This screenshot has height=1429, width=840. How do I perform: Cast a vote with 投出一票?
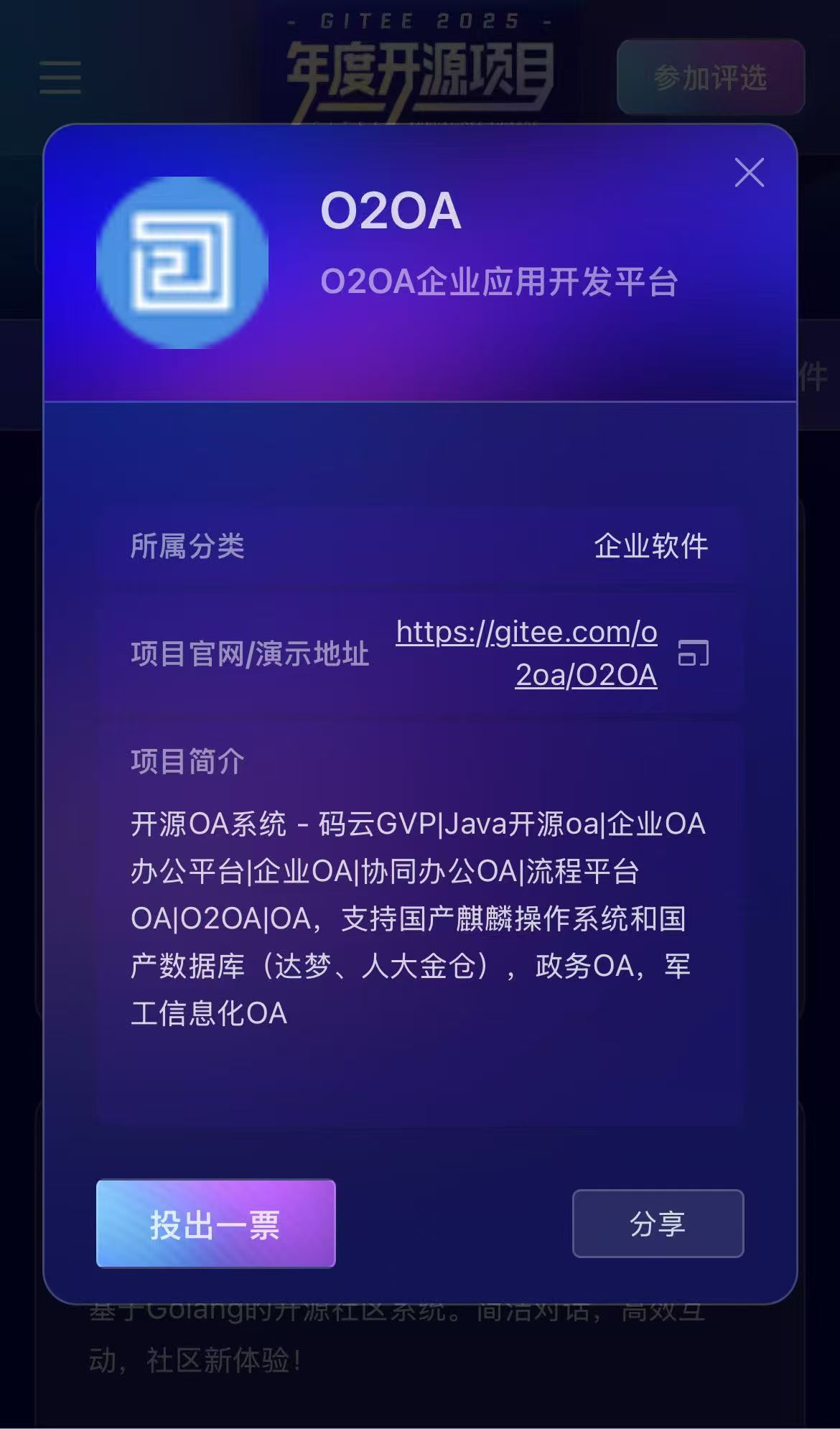click(215, 1224)
